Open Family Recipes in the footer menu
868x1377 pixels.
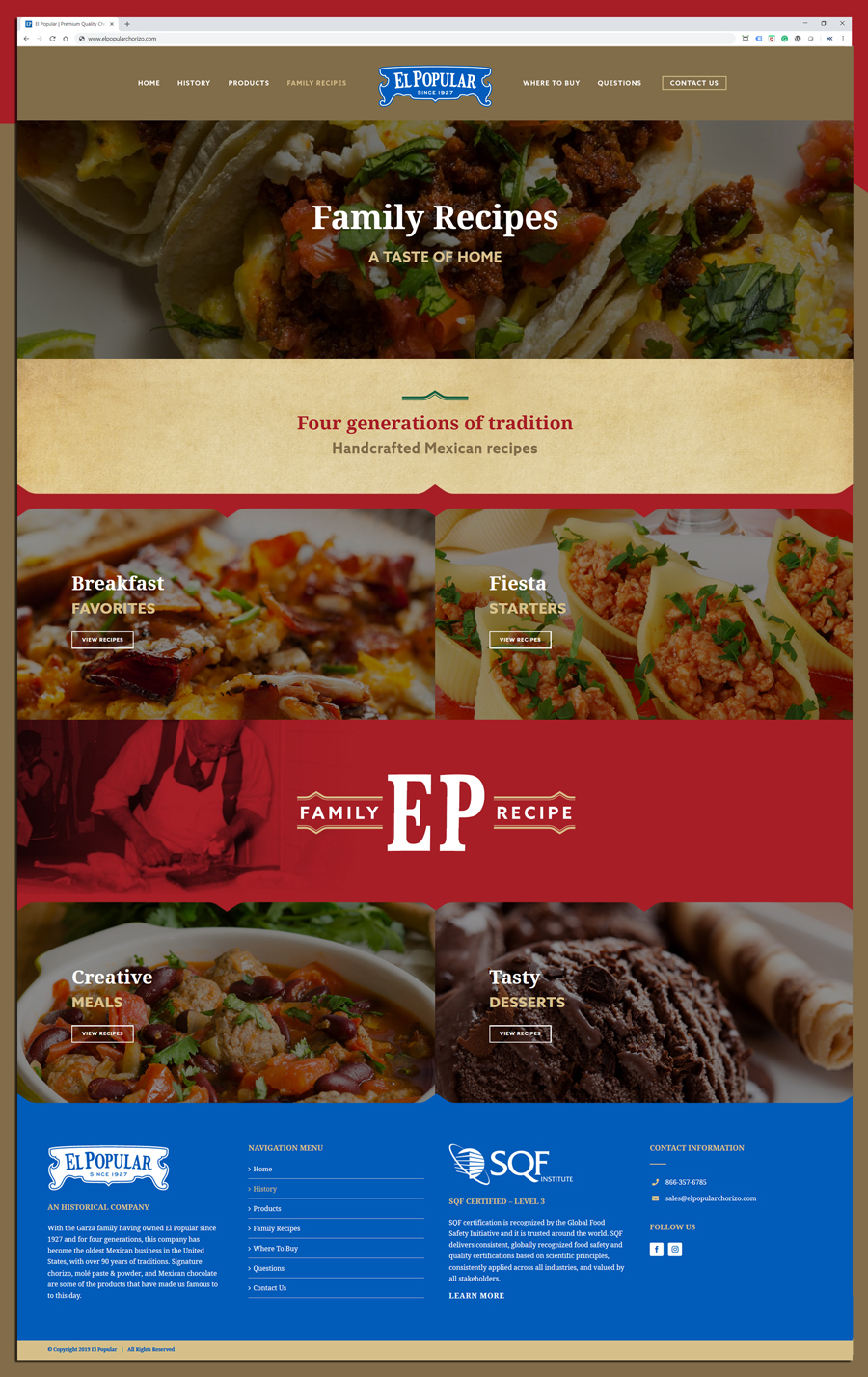277,1228
